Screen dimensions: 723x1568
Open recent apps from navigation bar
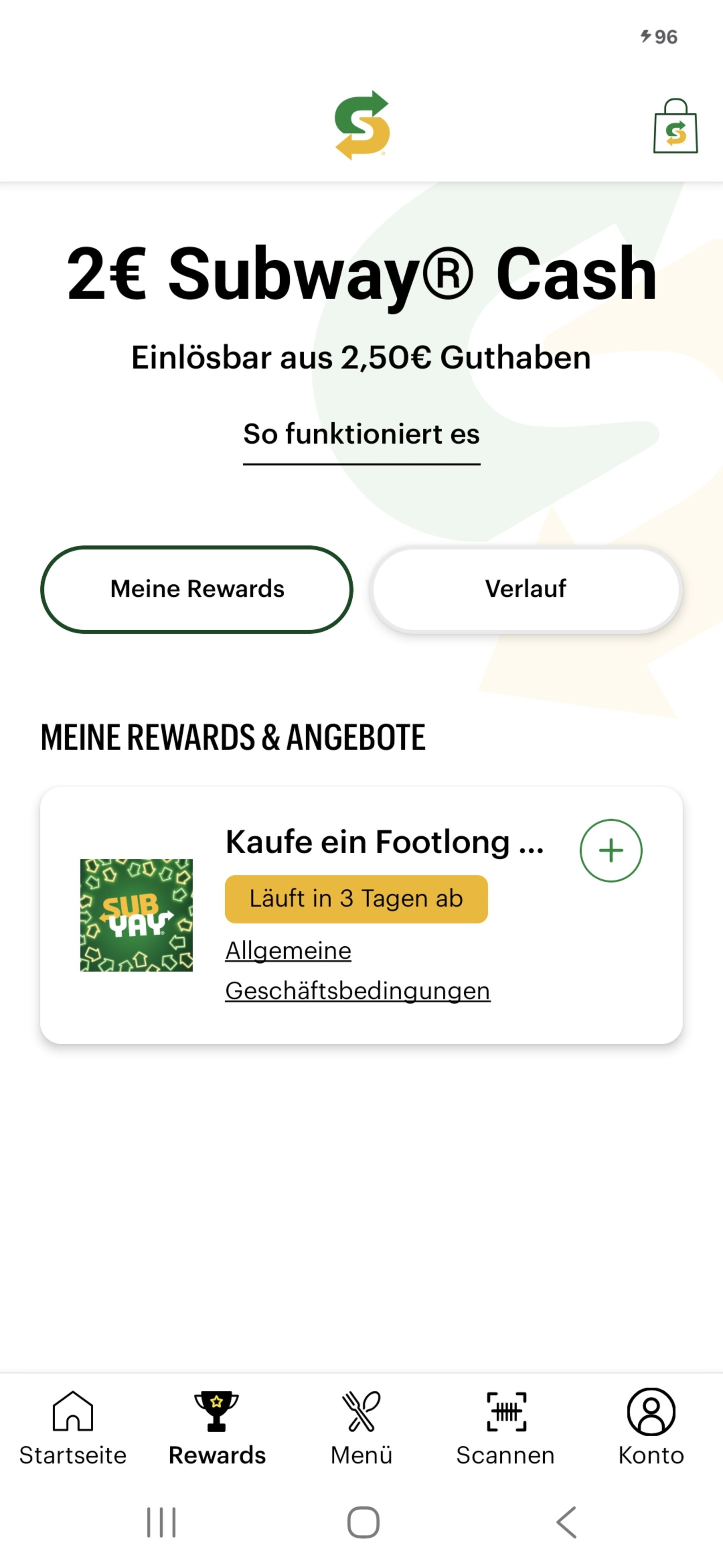click(161, 1522)
